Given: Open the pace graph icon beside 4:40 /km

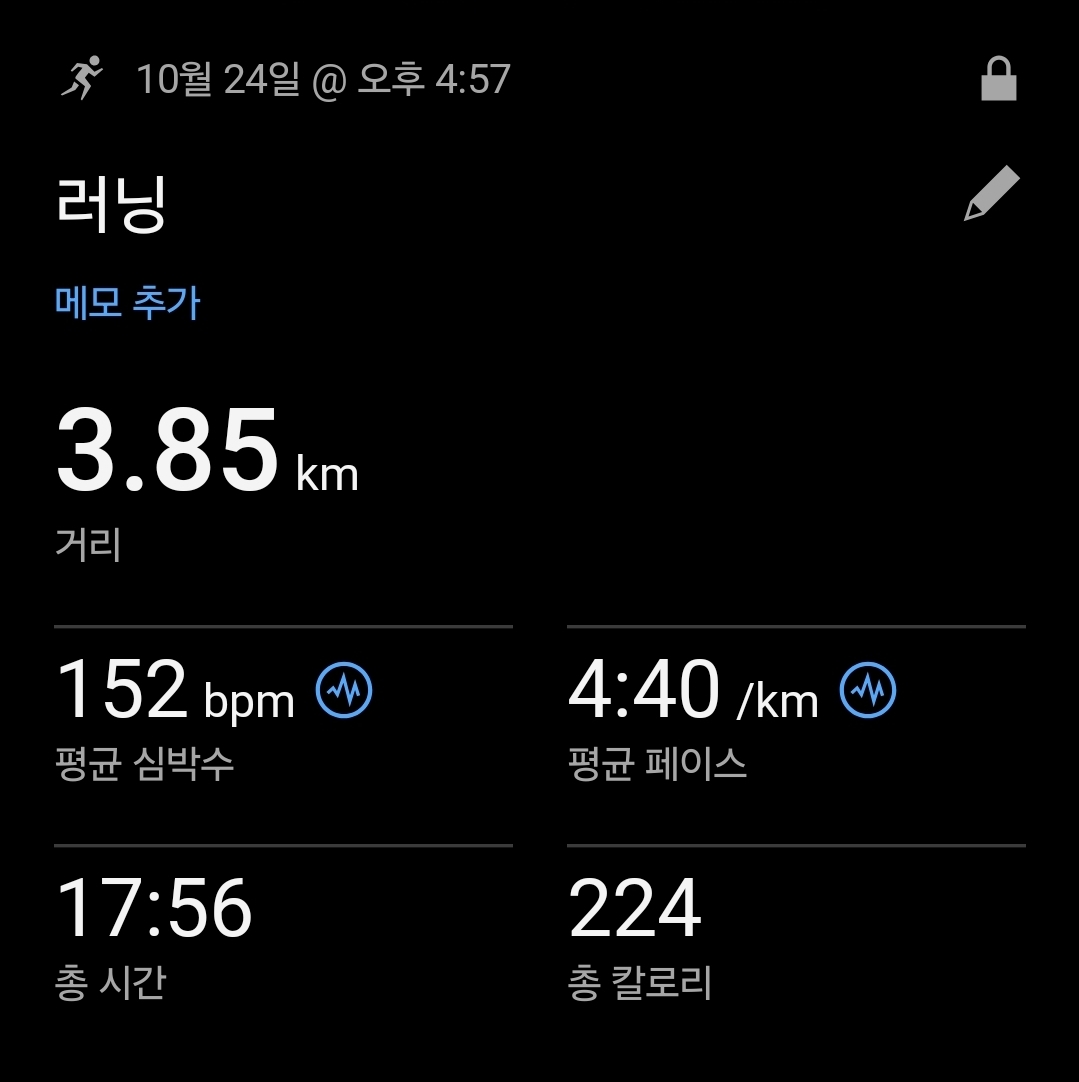Looking at the screenshot, I should tap(869, 689).
